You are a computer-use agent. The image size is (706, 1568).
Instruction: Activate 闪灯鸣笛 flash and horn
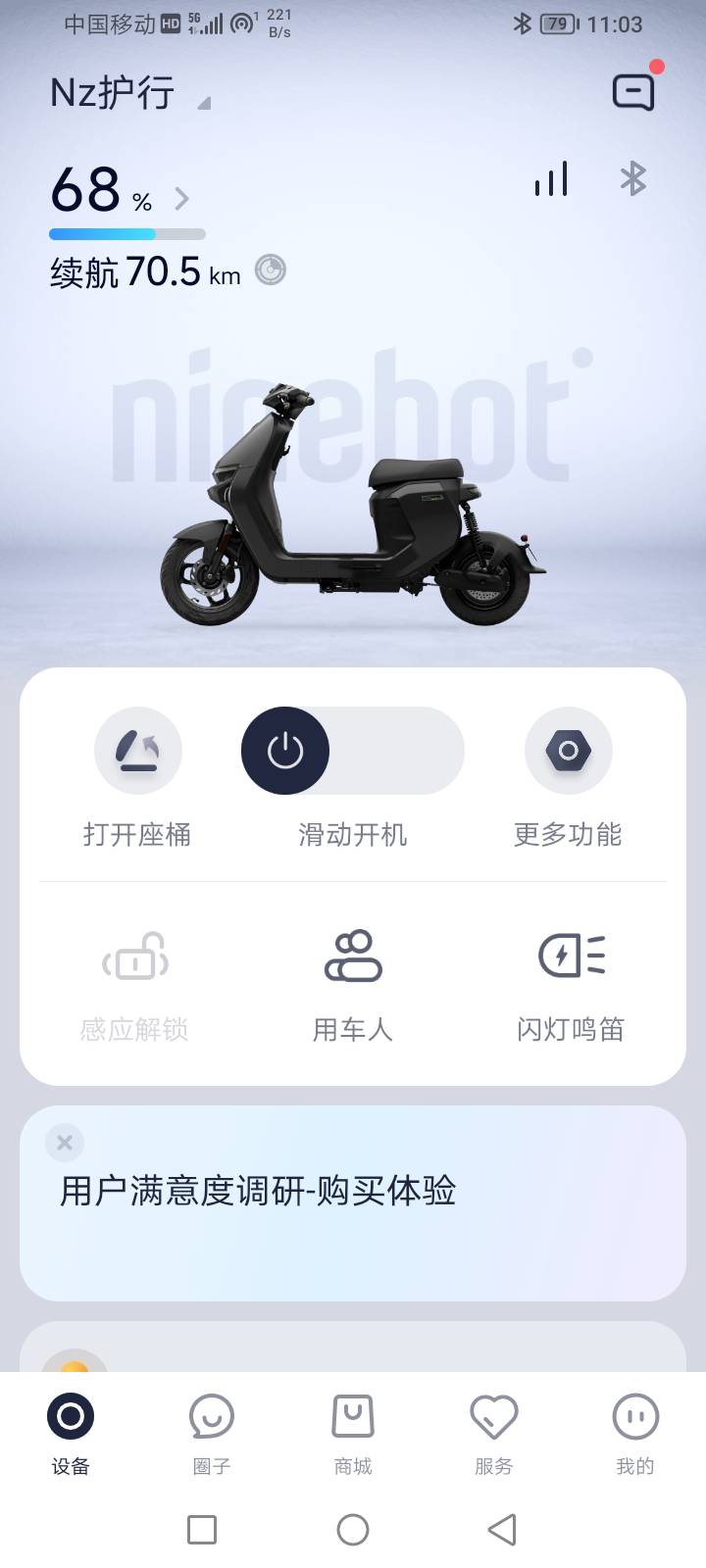(571, 957)
